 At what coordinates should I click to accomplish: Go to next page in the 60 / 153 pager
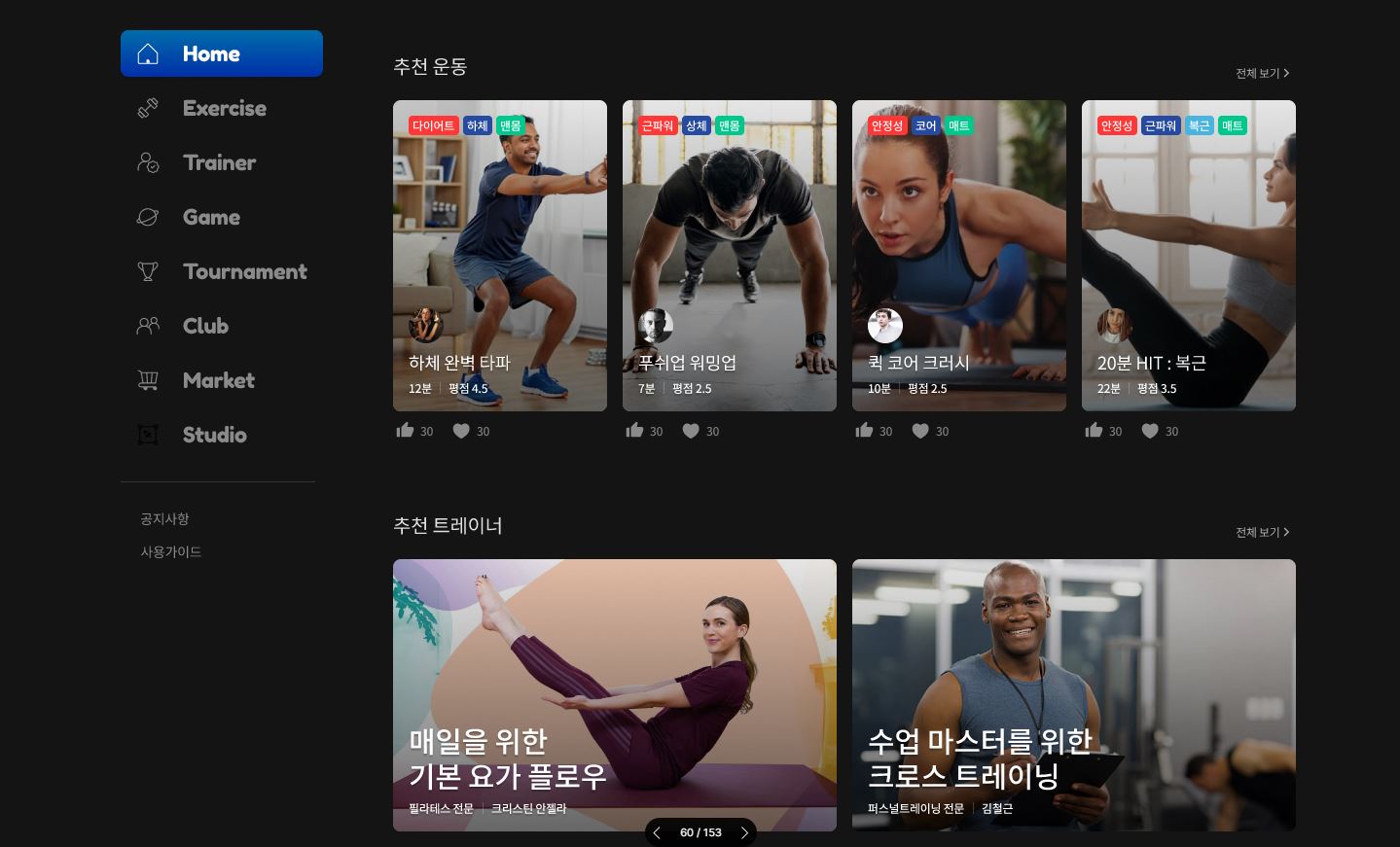click(744, 832)
